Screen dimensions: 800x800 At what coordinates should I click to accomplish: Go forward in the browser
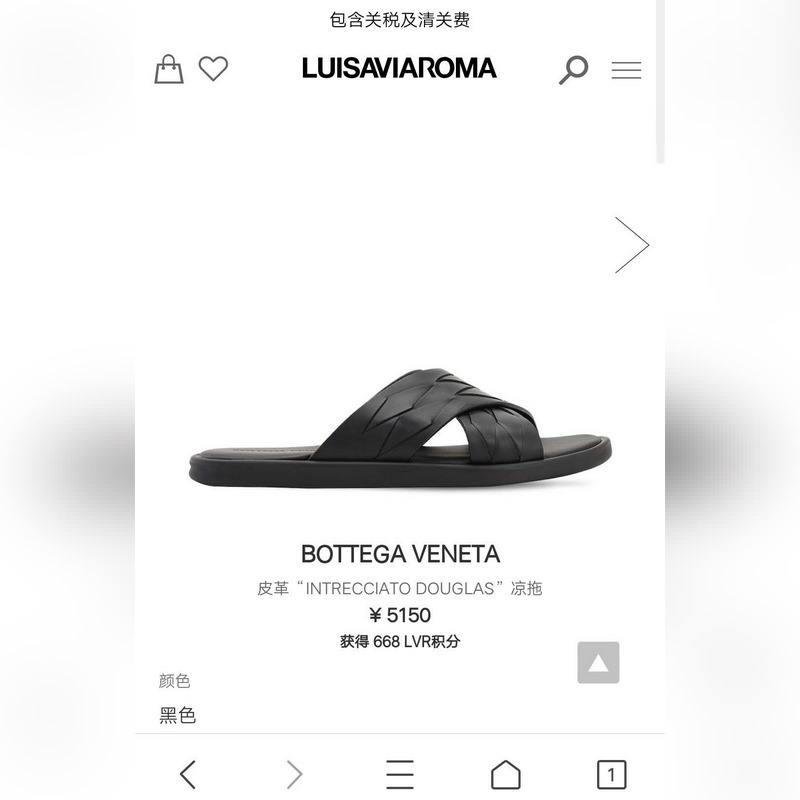[x=294, y=774]
